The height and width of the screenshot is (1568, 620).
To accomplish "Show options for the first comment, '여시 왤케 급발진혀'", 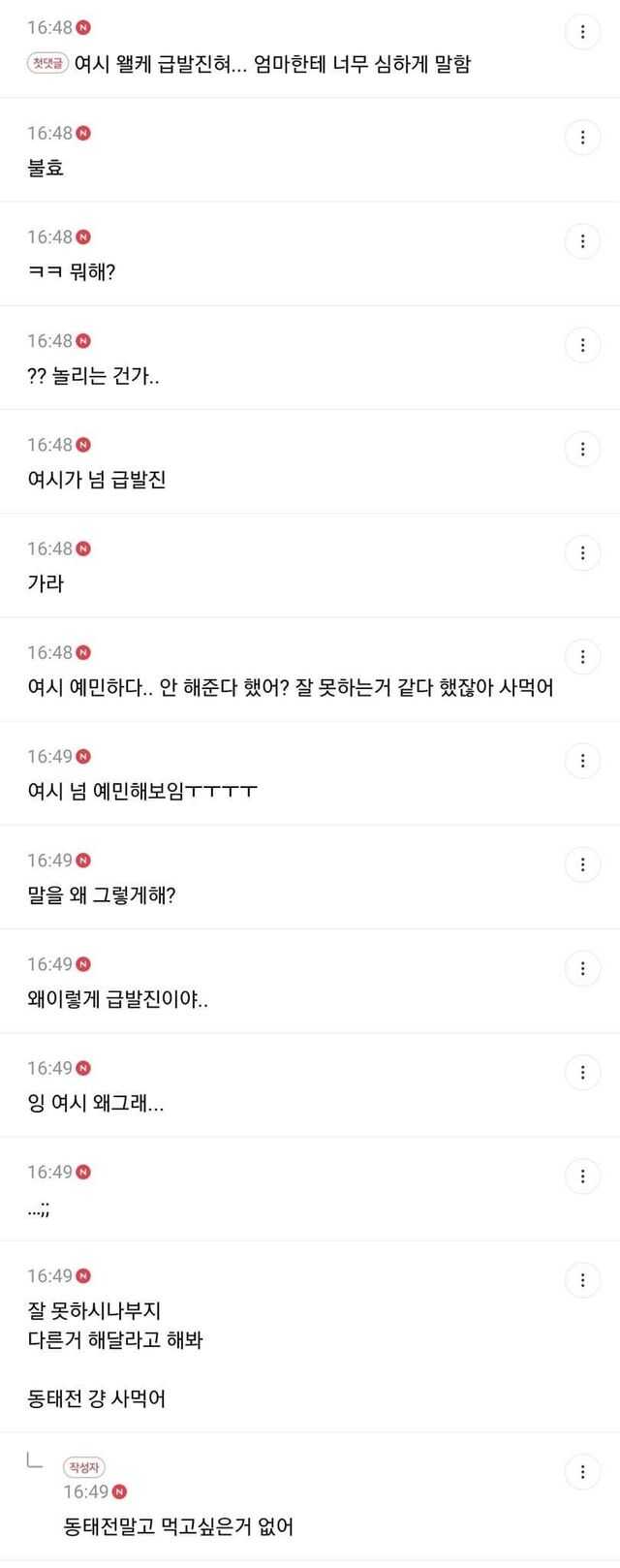I will [x=582, y=32].
